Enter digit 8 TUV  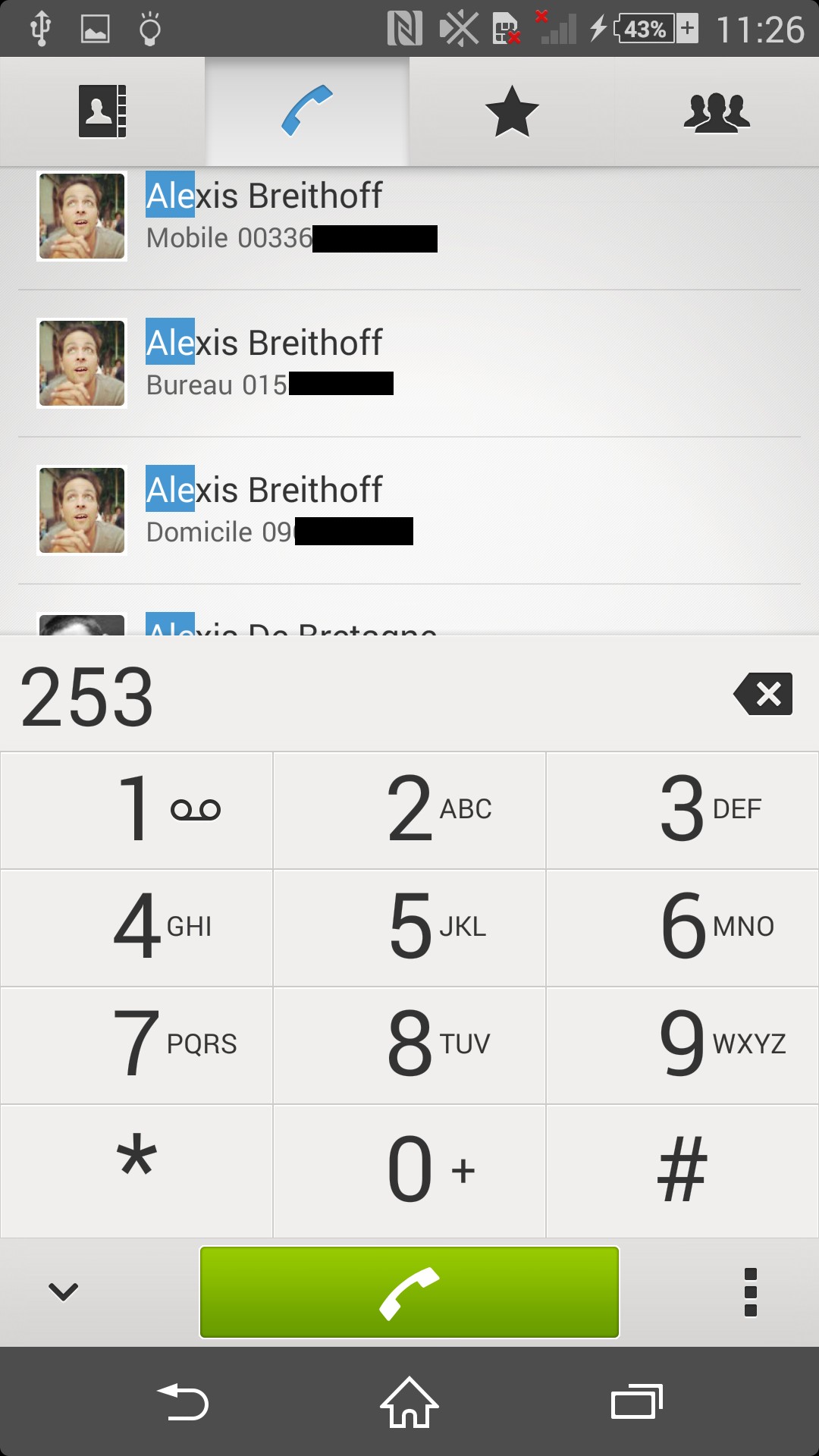click(409, 1045)
